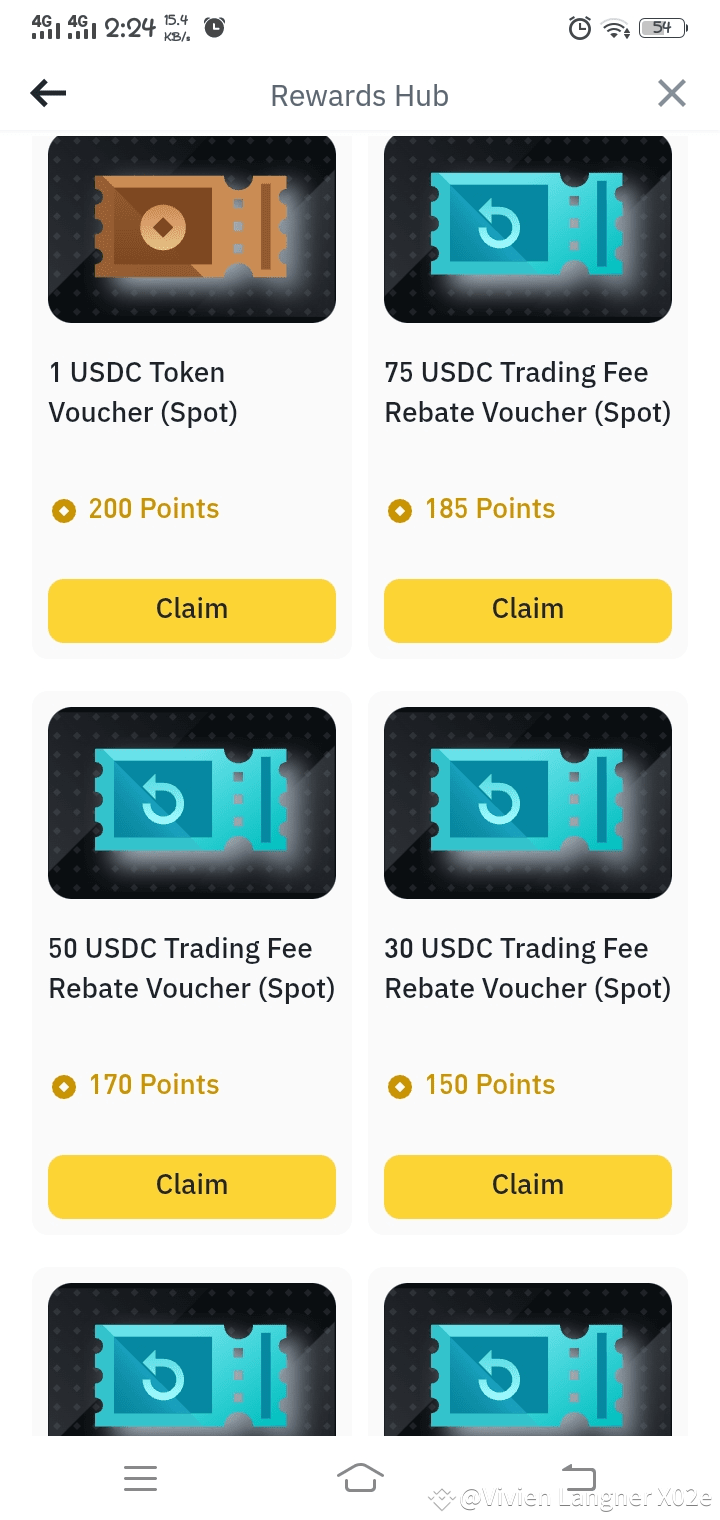
Task: Tap the system home button
Action: (360, 1477)
